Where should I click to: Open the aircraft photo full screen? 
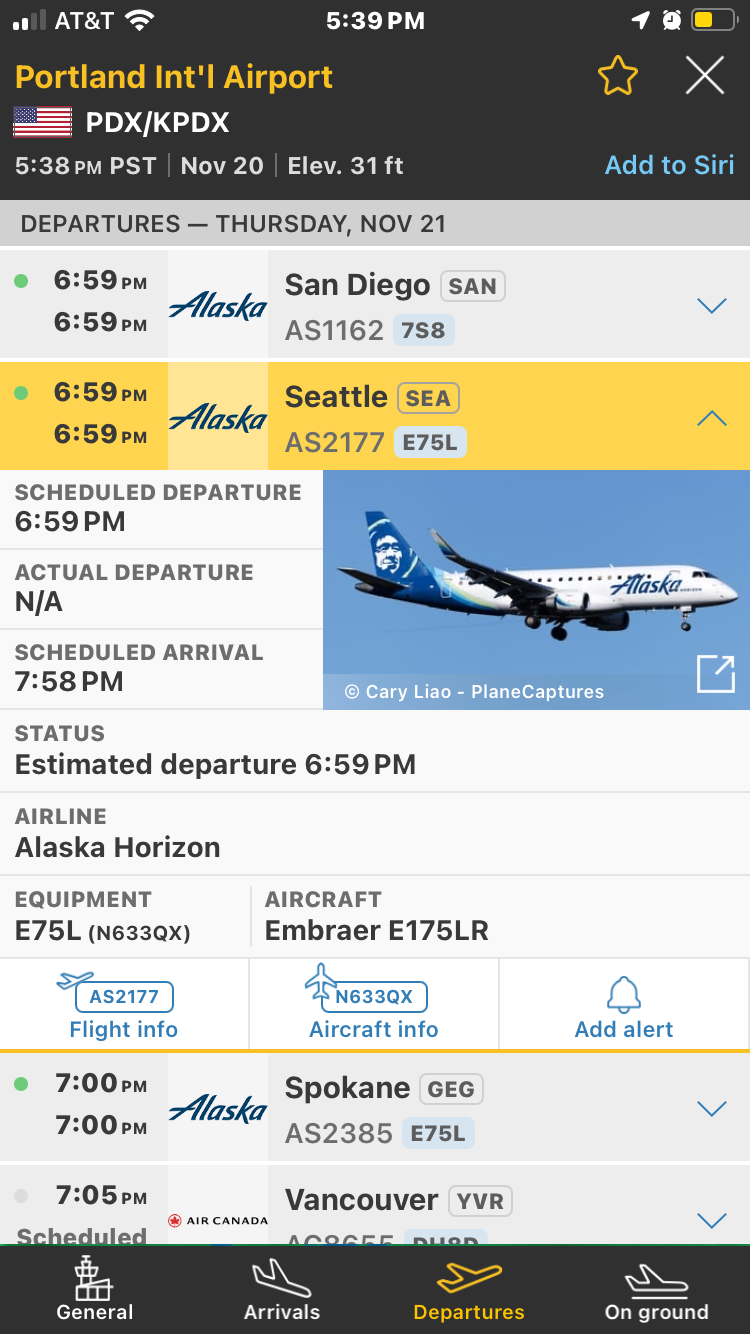pos(715,675)
